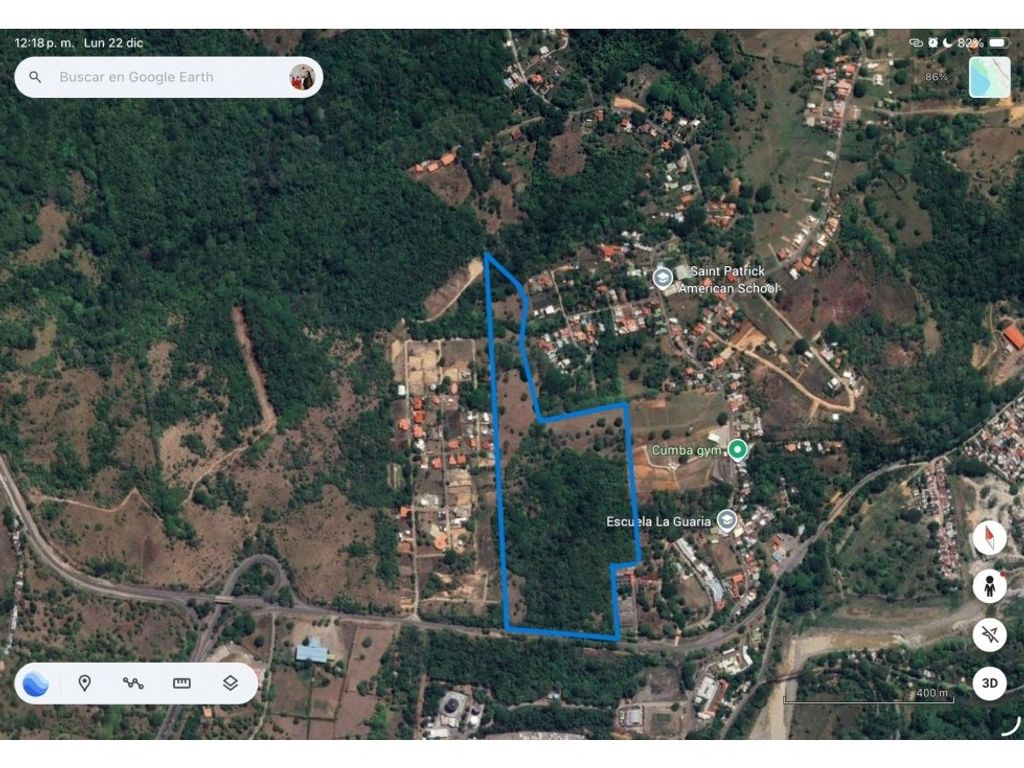
Task: Select the Escuela La Guaria marker
Action: (x=726, y=521)
